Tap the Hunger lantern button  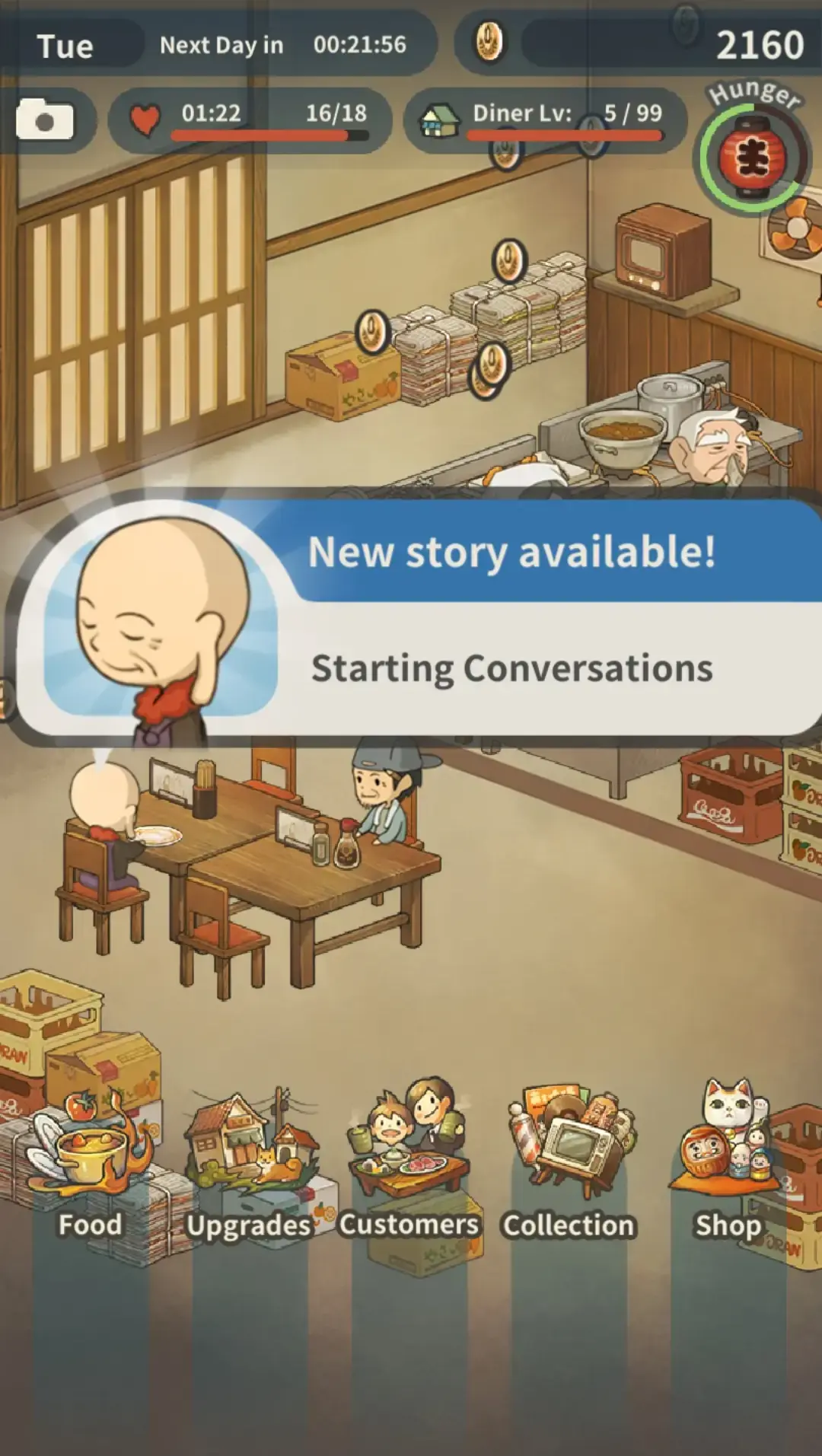click(752, 158)
